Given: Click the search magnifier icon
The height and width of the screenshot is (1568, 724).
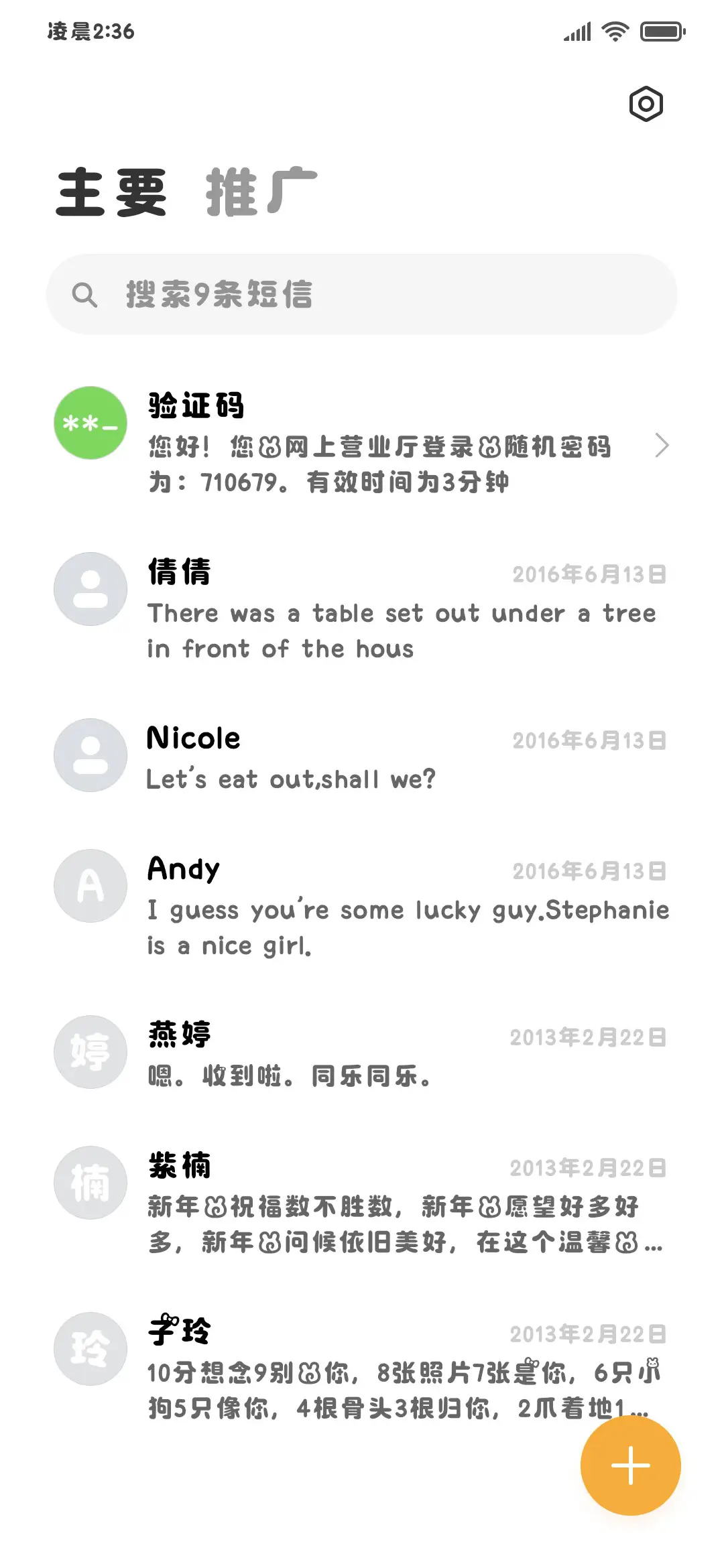Looking at the screenshot, I should [x=87, y=293].
